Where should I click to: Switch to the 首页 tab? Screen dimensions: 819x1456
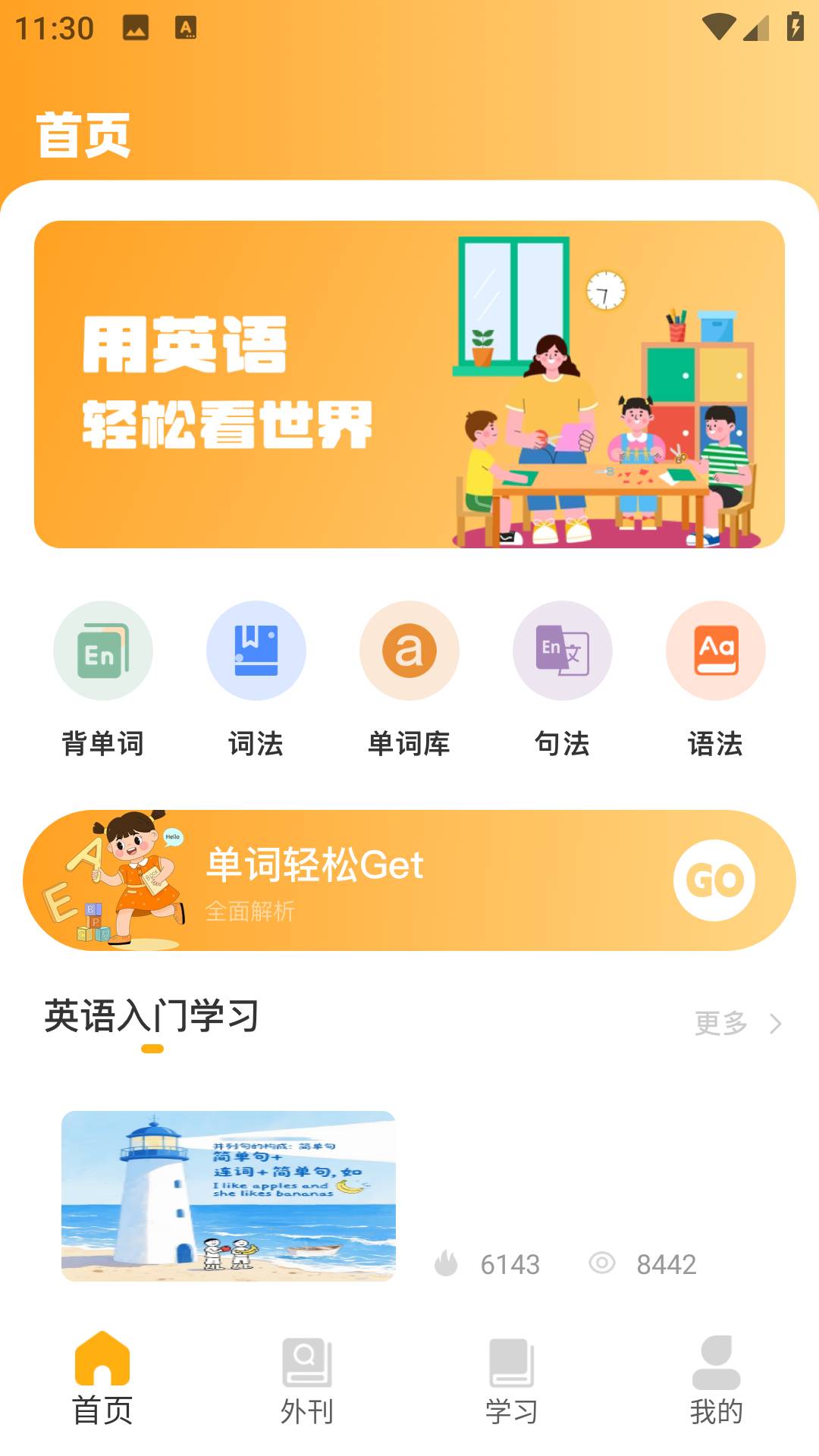coord(102,1380)
